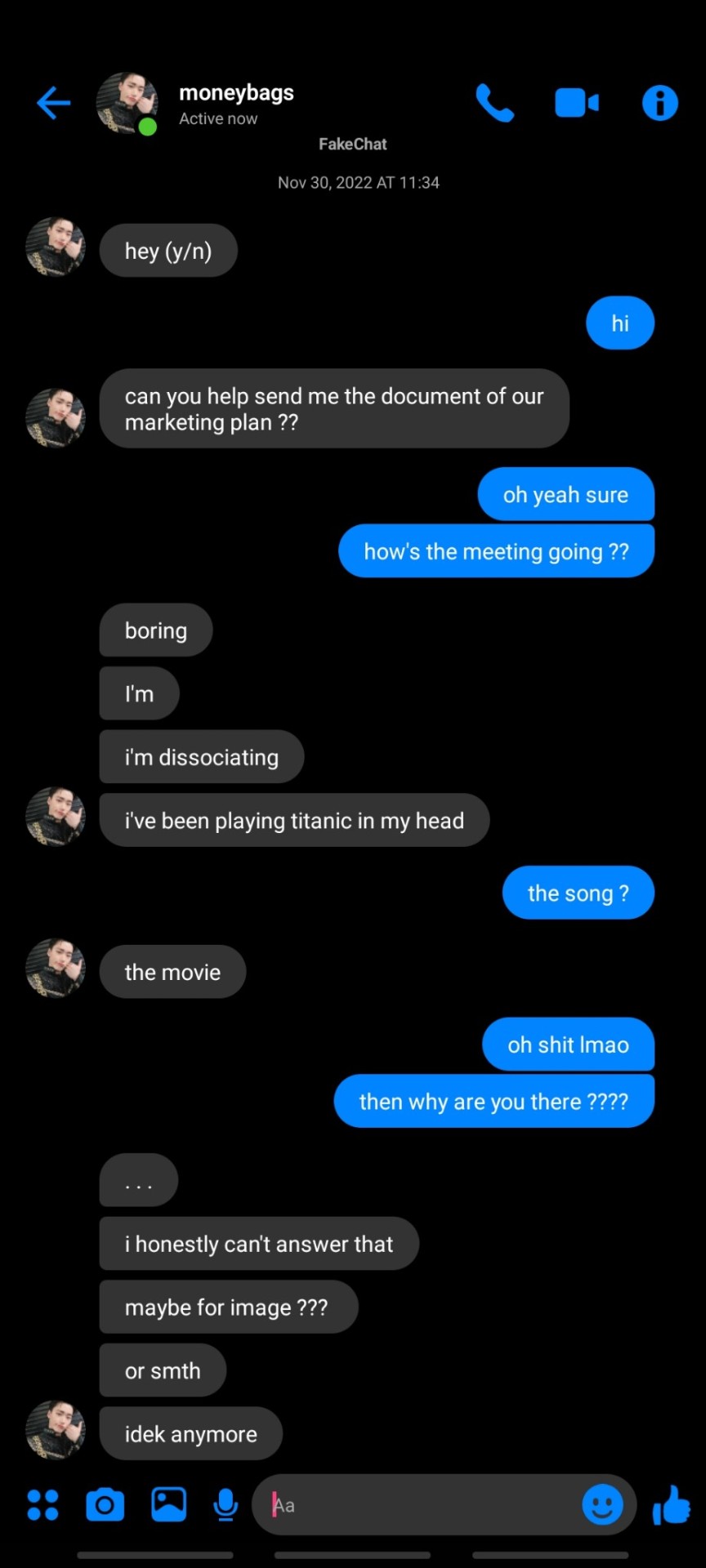Open moneybags profile from header avatar

(x=127, y=103)
